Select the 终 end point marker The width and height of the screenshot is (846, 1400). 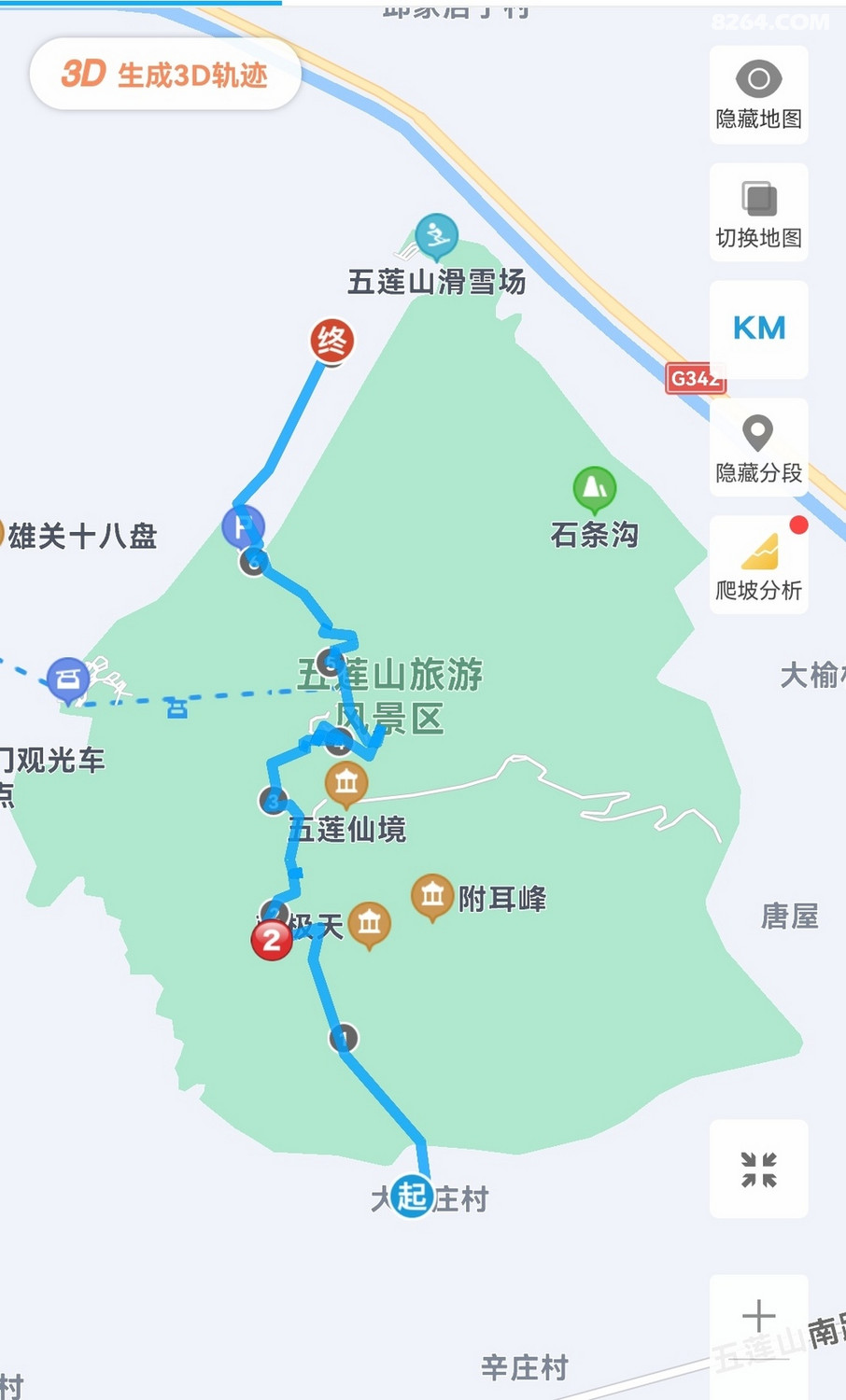click(x=331, y=342)
